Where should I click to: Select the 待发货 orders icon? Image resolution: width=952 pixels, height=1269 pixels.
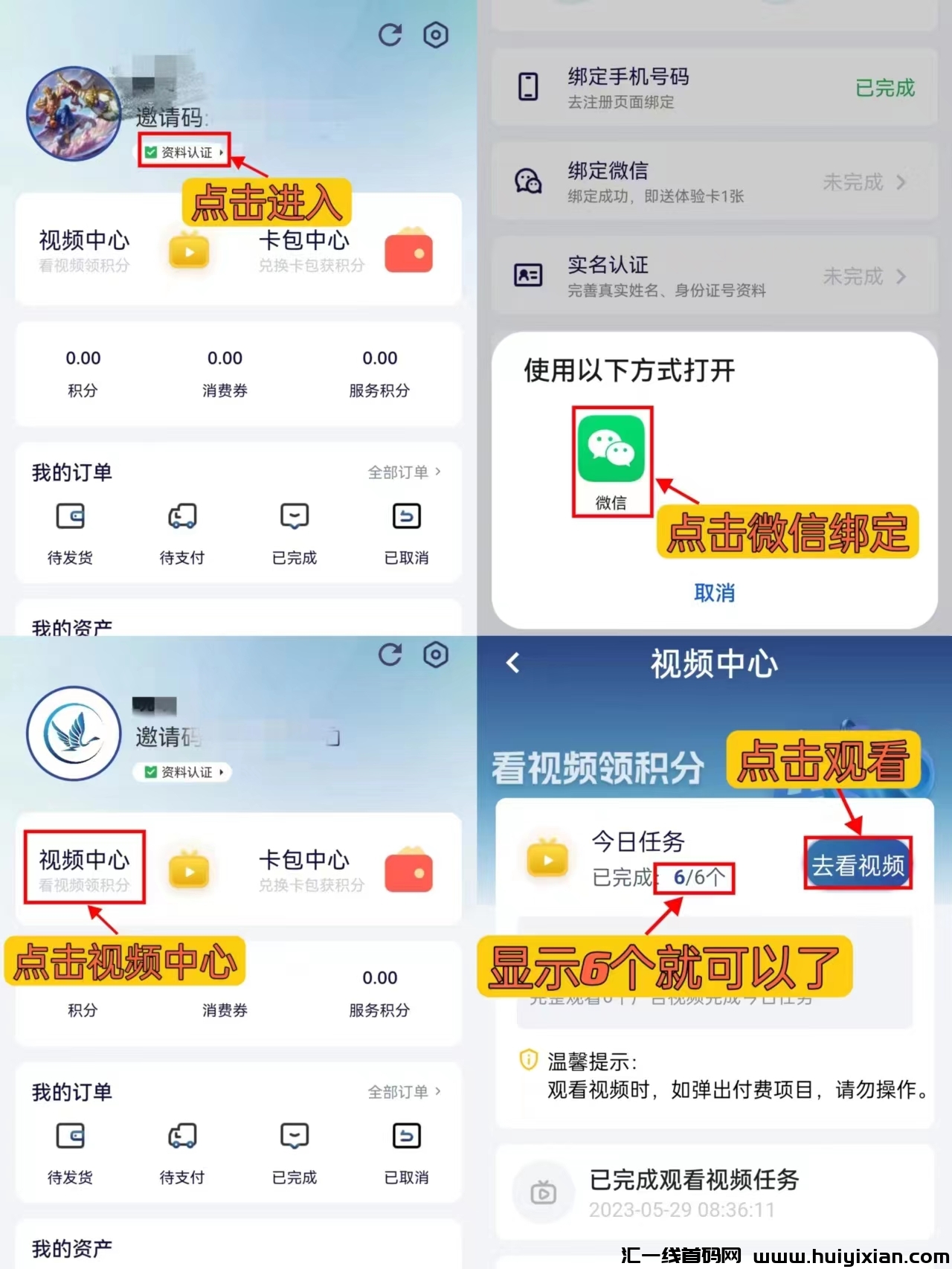click(x=69, y=516)
